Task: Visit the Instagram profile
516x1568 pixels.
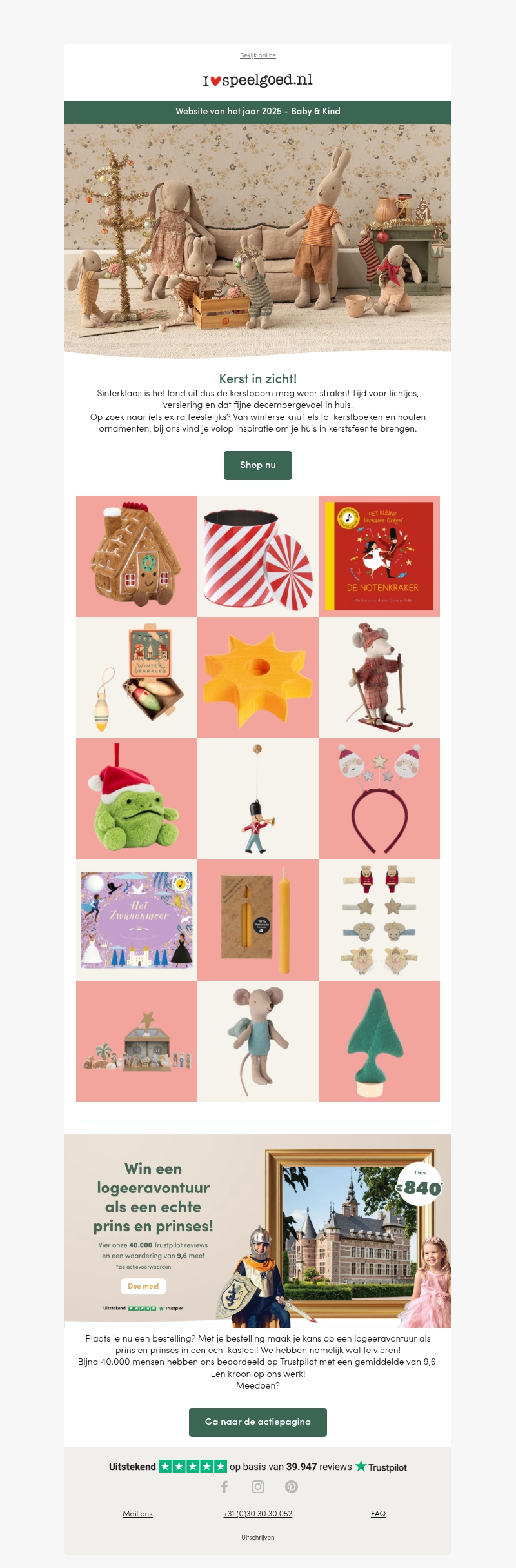Action: point(258,1487)
